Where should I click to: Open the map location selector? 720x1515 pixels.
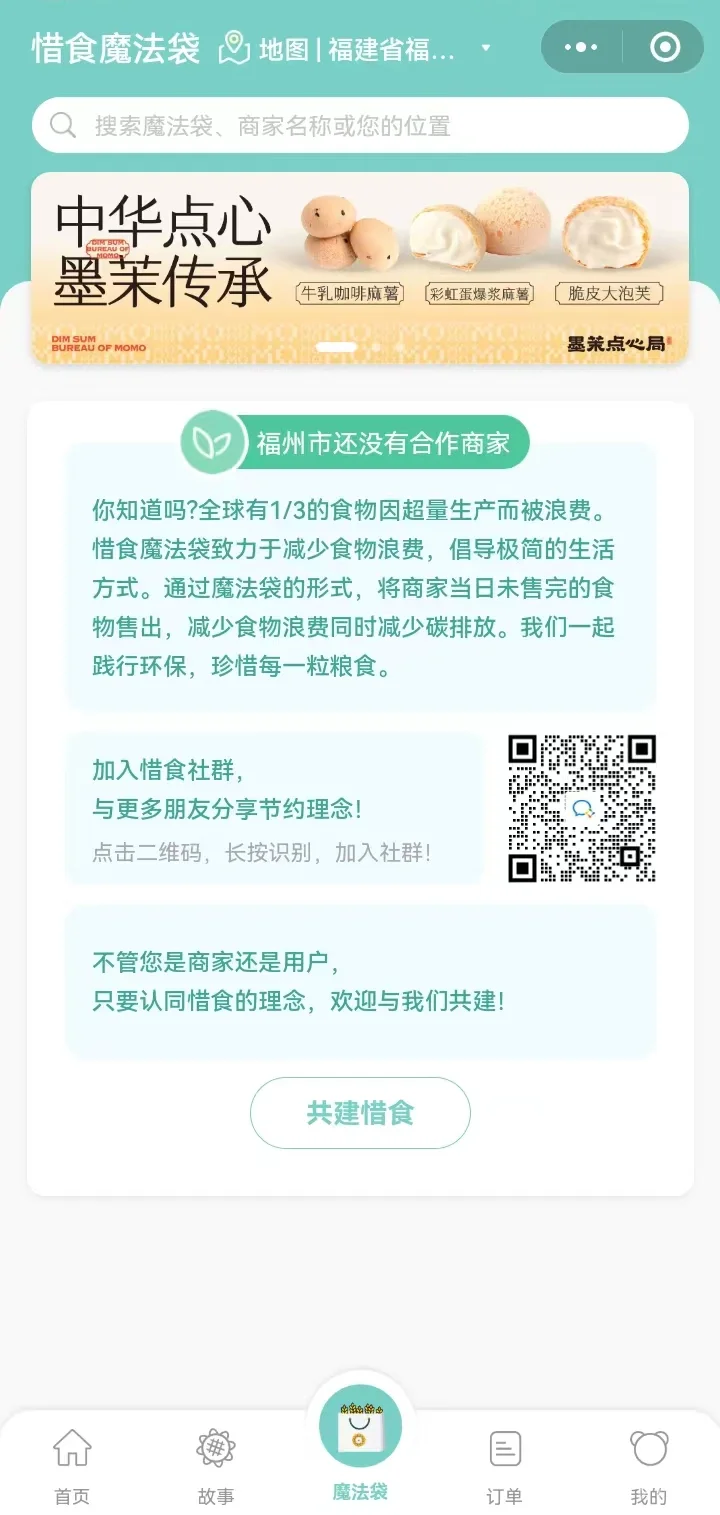point(355,48)
